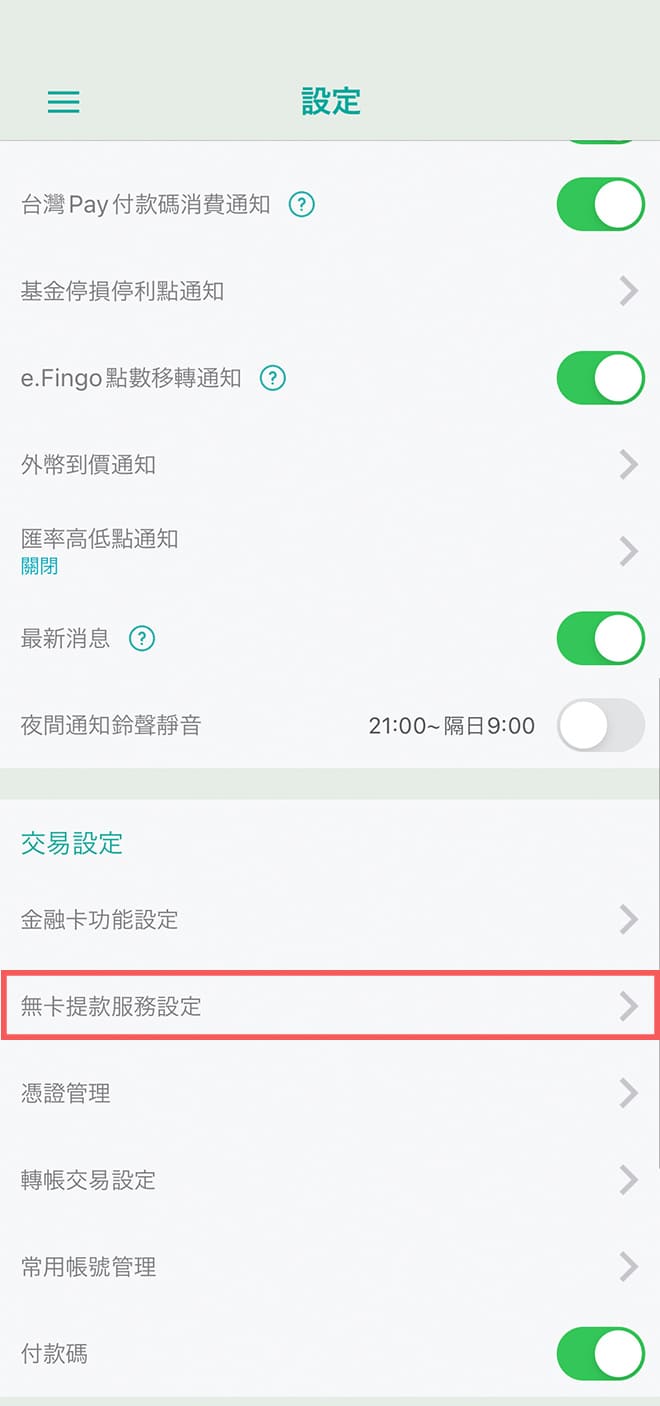Viewport: 660px width, 1406px height.
Task: Select 無卡提款服務設定
Action: pos(330,1006)
